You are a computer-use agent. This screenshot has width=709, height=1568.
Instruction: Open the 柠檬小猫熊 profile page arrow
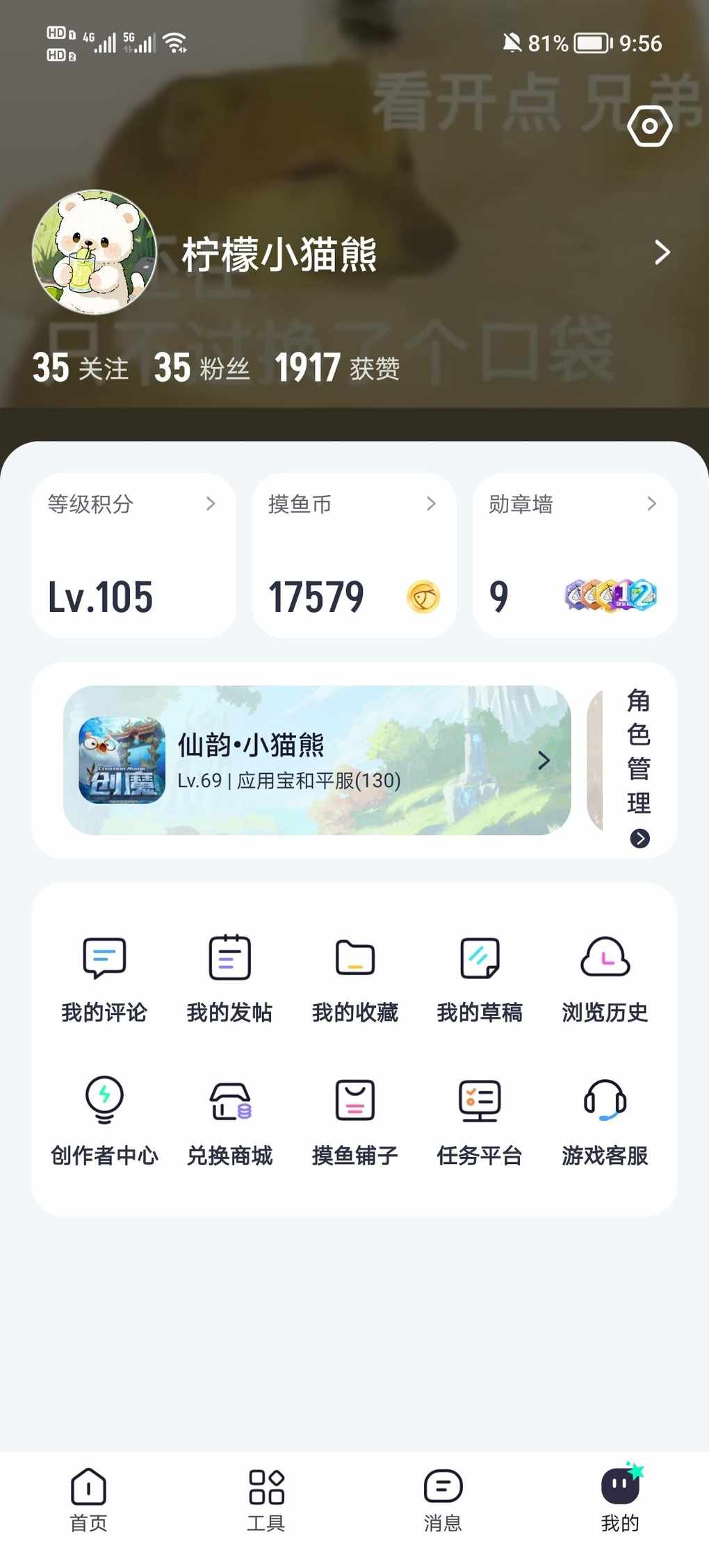point(662,252)
